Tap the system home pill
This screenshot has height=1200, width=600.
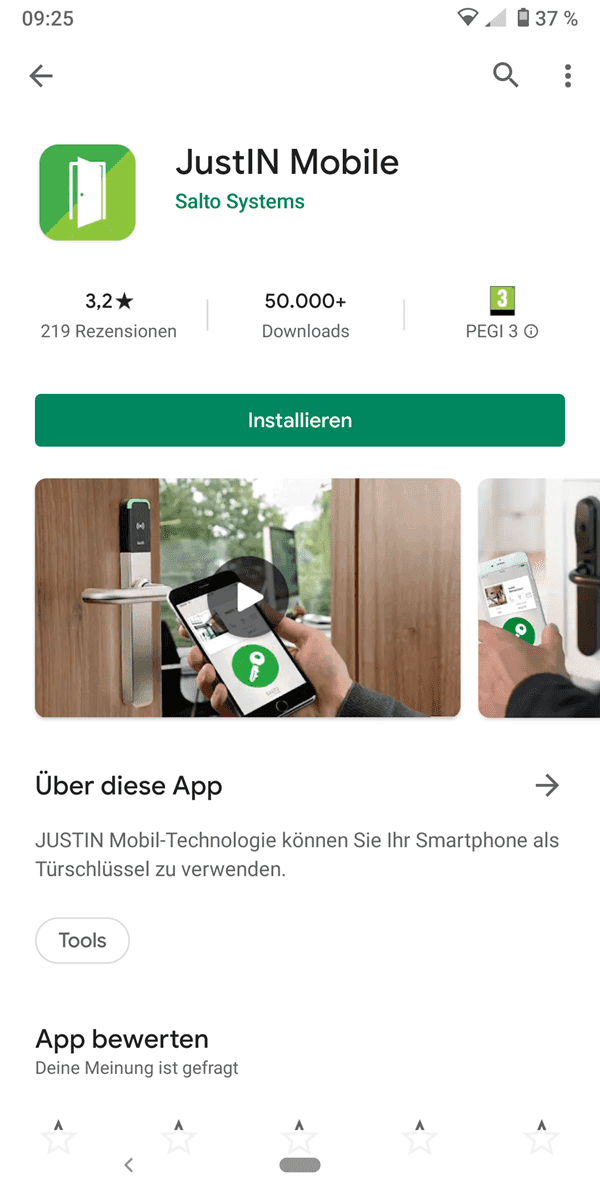300,1165
